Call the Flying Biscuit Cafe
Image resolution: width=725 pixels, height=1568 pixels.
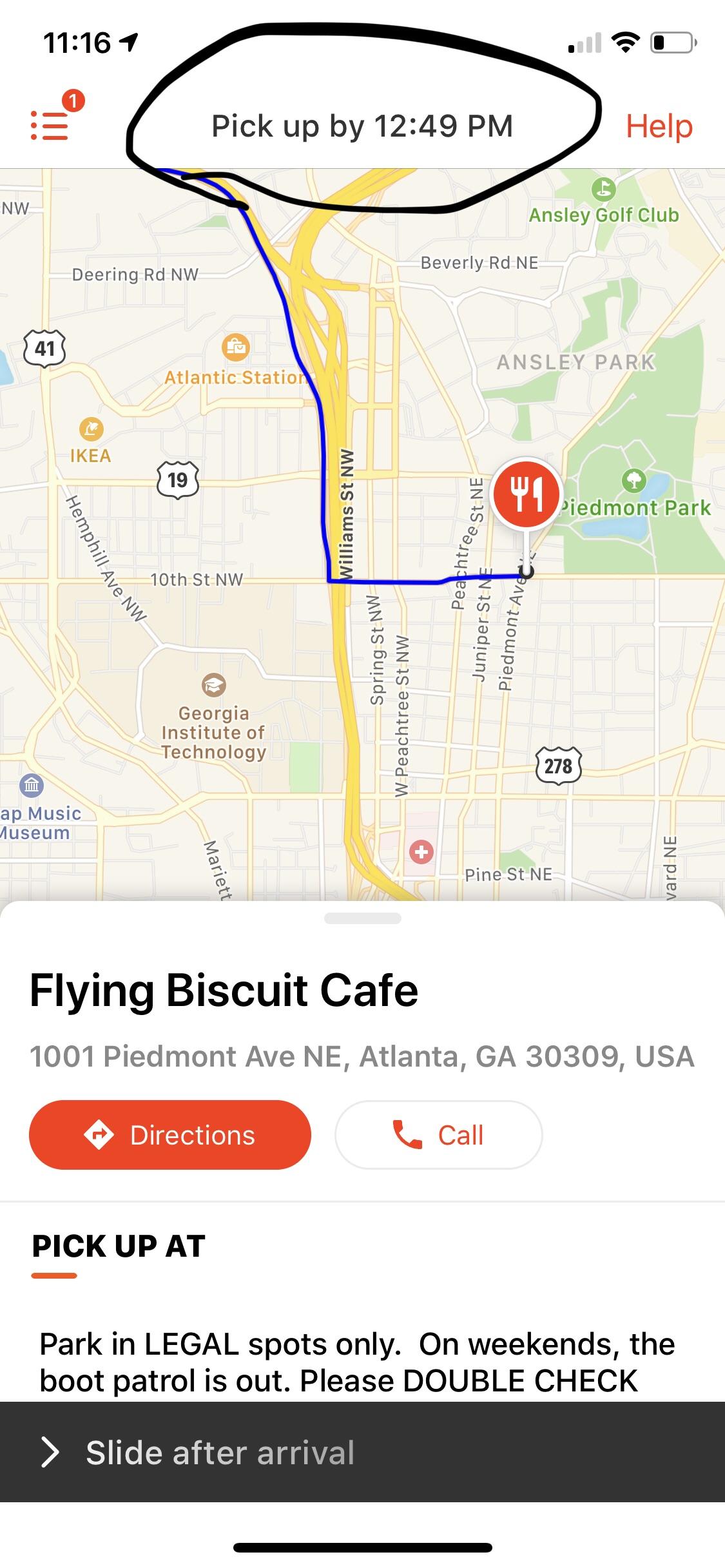438,1134
